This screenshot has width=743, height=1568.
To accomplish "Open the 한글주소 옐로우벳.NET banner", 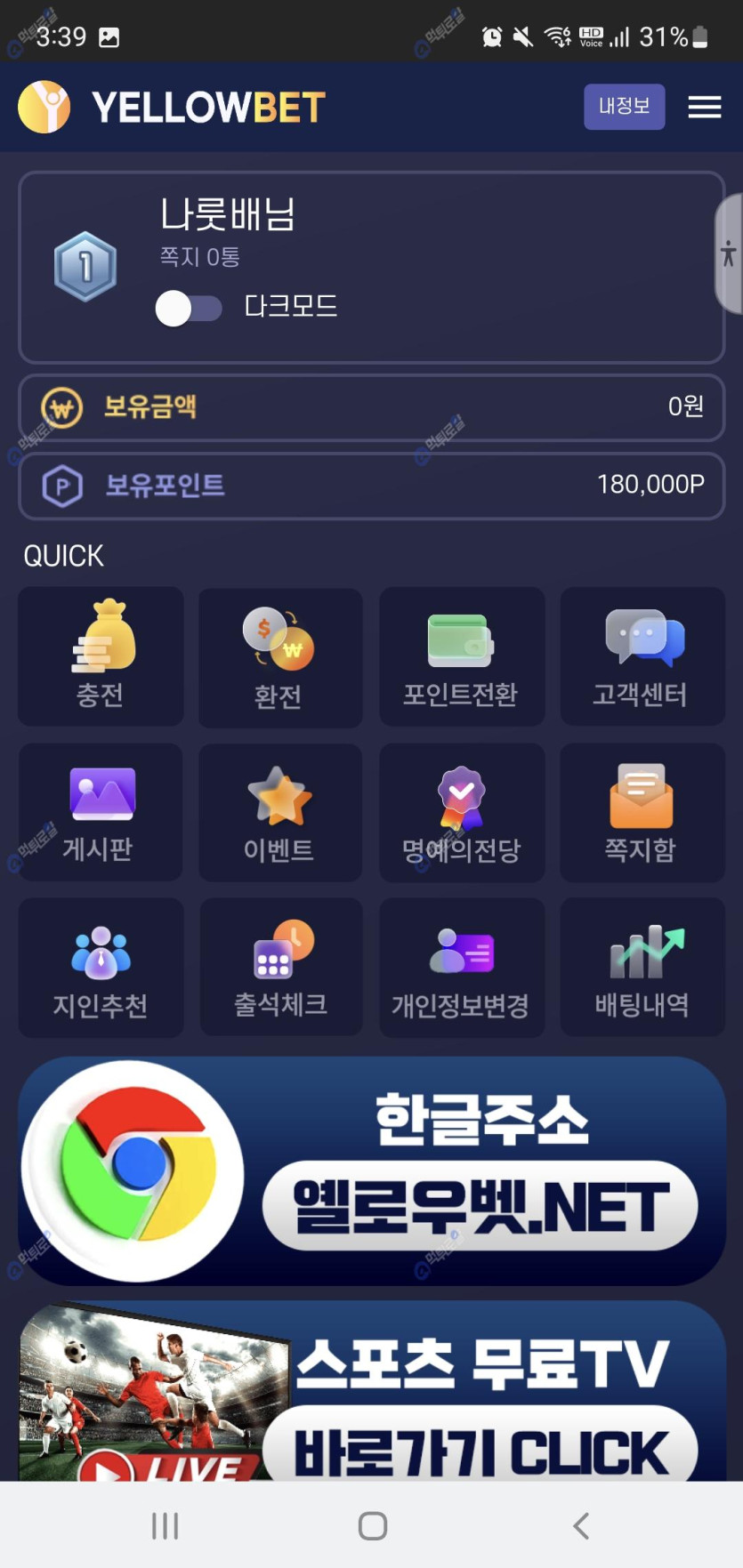I will tap(372, 1170).
